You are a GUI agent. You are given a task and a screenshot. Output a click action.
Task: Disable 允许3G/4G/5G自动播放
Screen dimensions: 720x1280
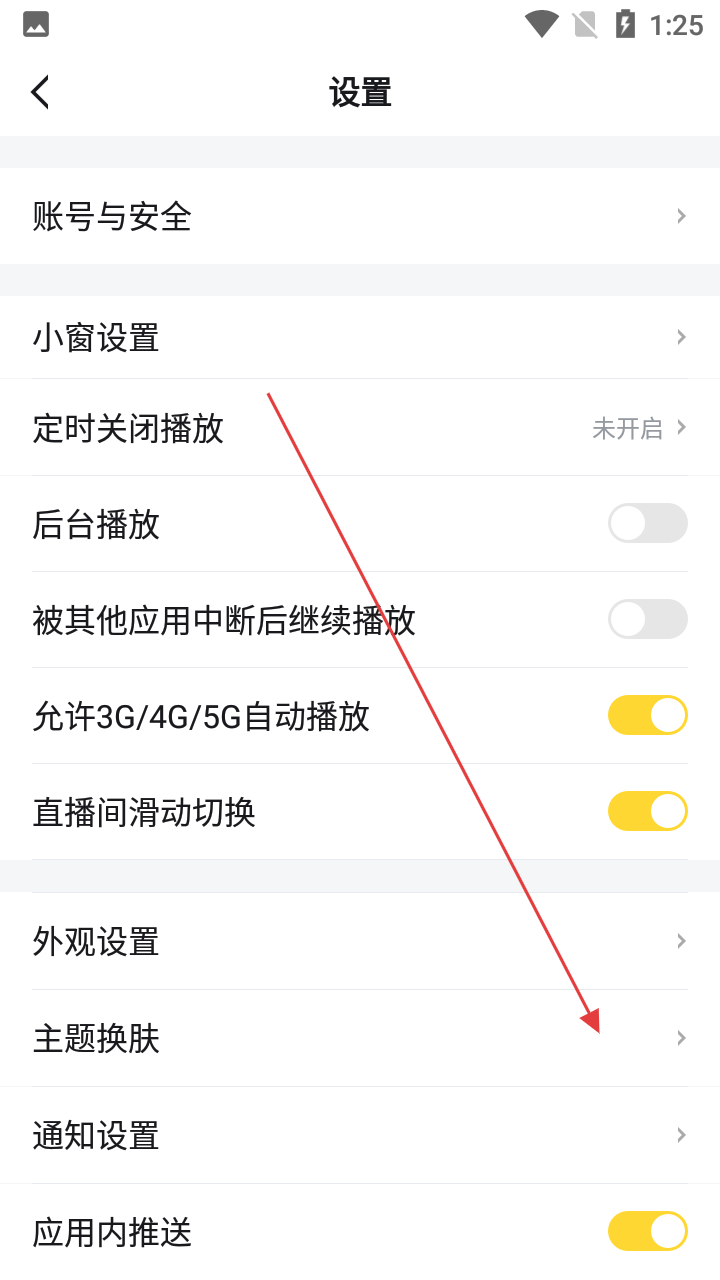coord(647,715)
